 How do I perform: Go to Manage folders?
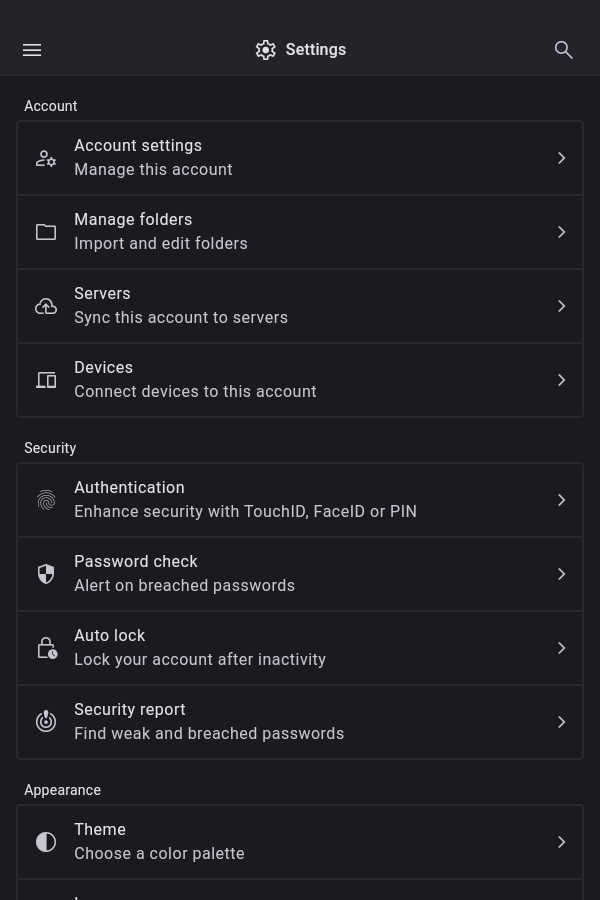click(300, 232)
